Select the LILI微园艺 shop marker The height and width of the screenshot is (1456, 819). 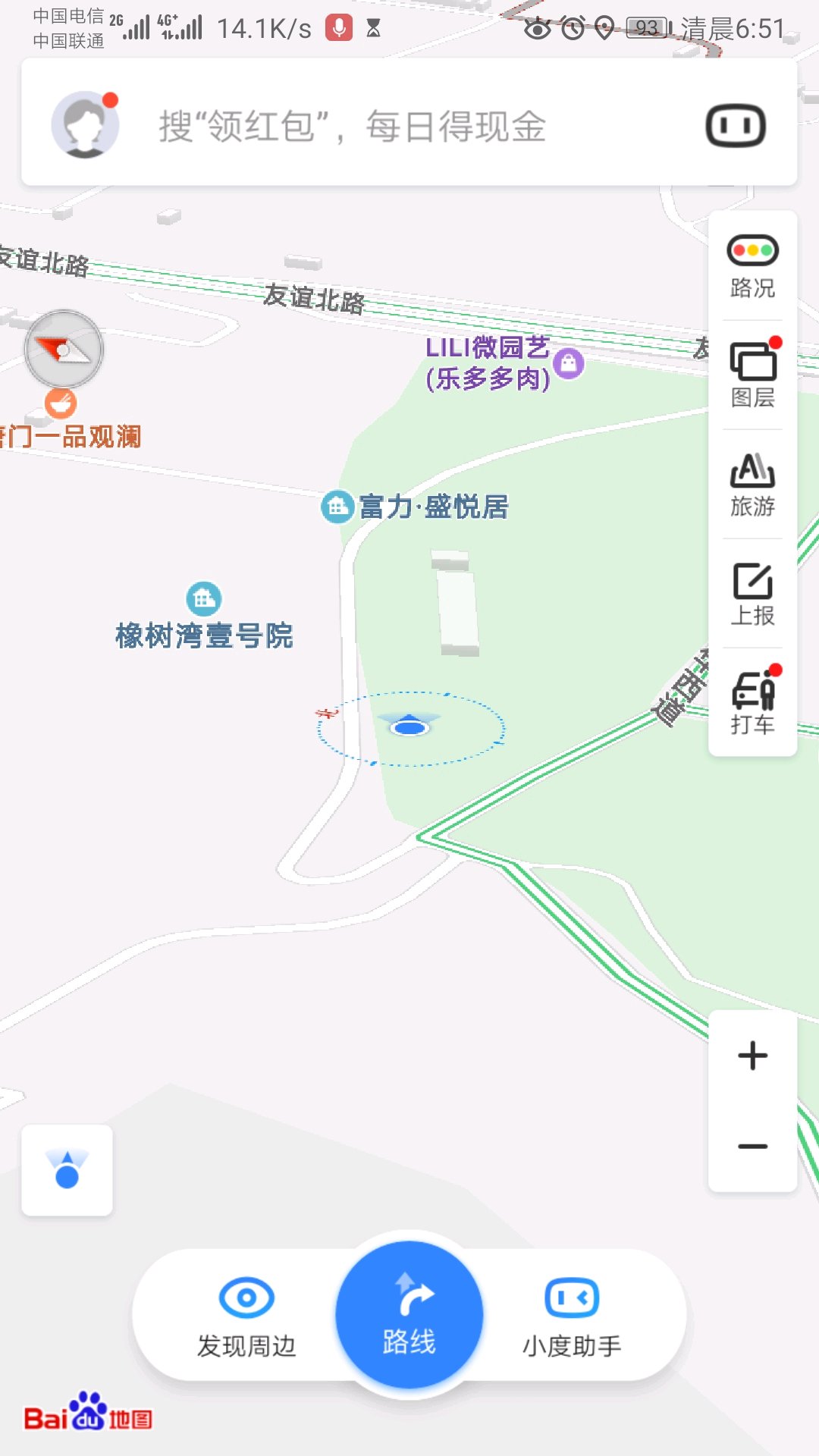569,363
